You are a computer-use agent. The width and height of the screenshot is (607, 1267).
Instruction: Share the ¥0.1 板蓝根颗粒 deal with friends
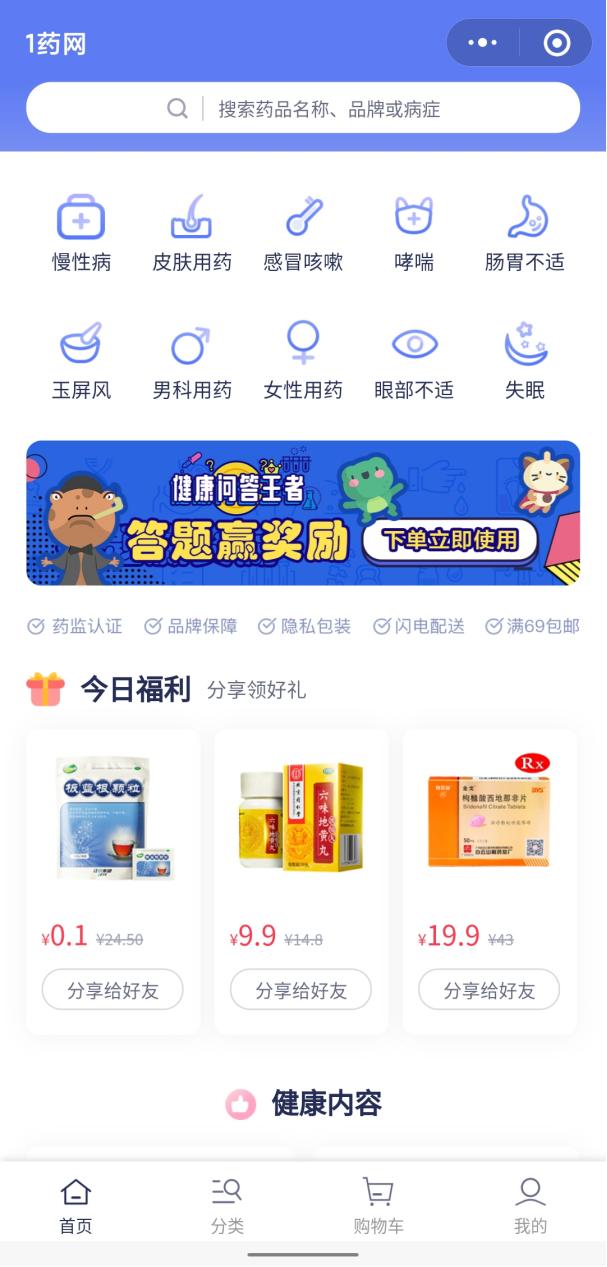click(x=113, y=990)
